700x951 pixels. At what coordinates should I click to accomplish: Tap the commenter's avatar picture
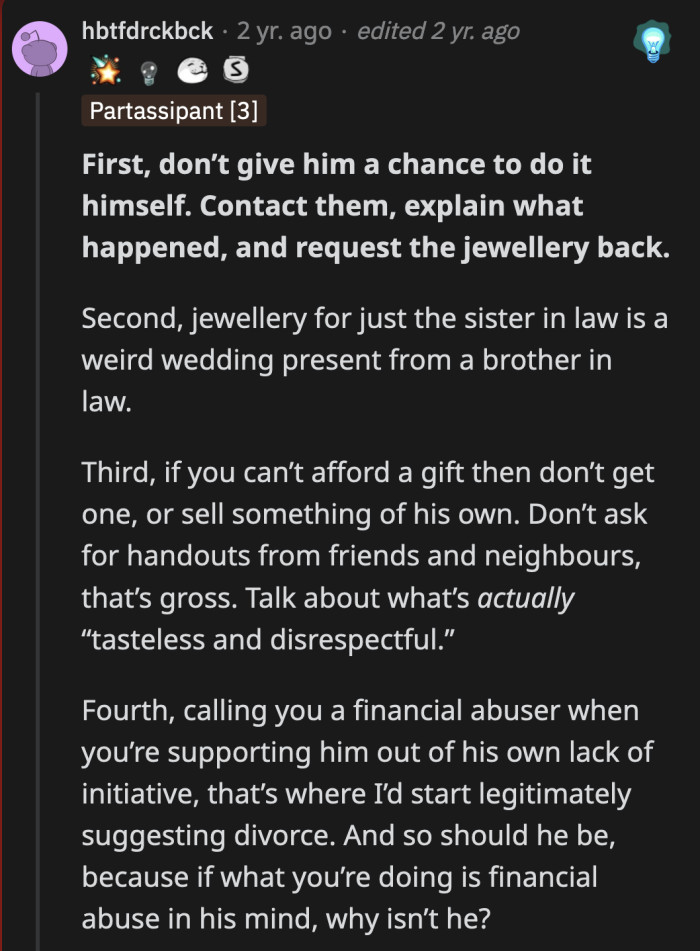[x=39, y=46]
